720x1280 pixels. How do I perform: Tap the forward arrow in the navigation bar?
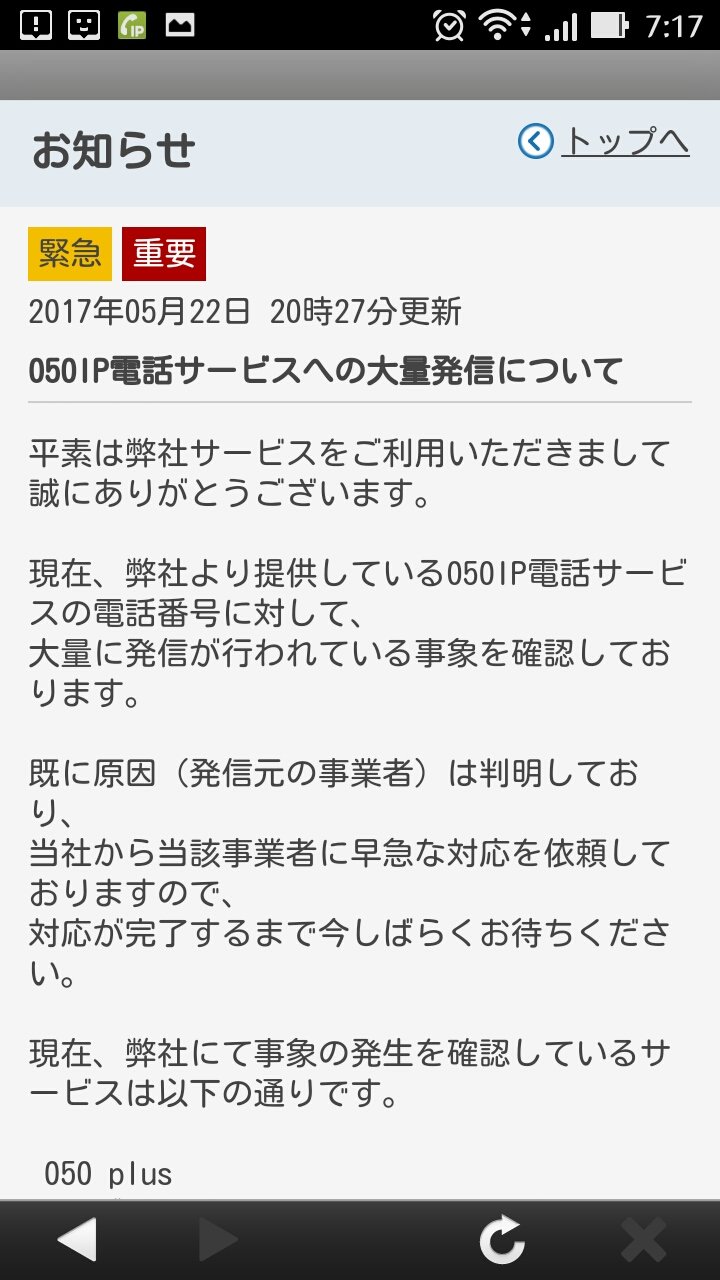click(218, 1240)
